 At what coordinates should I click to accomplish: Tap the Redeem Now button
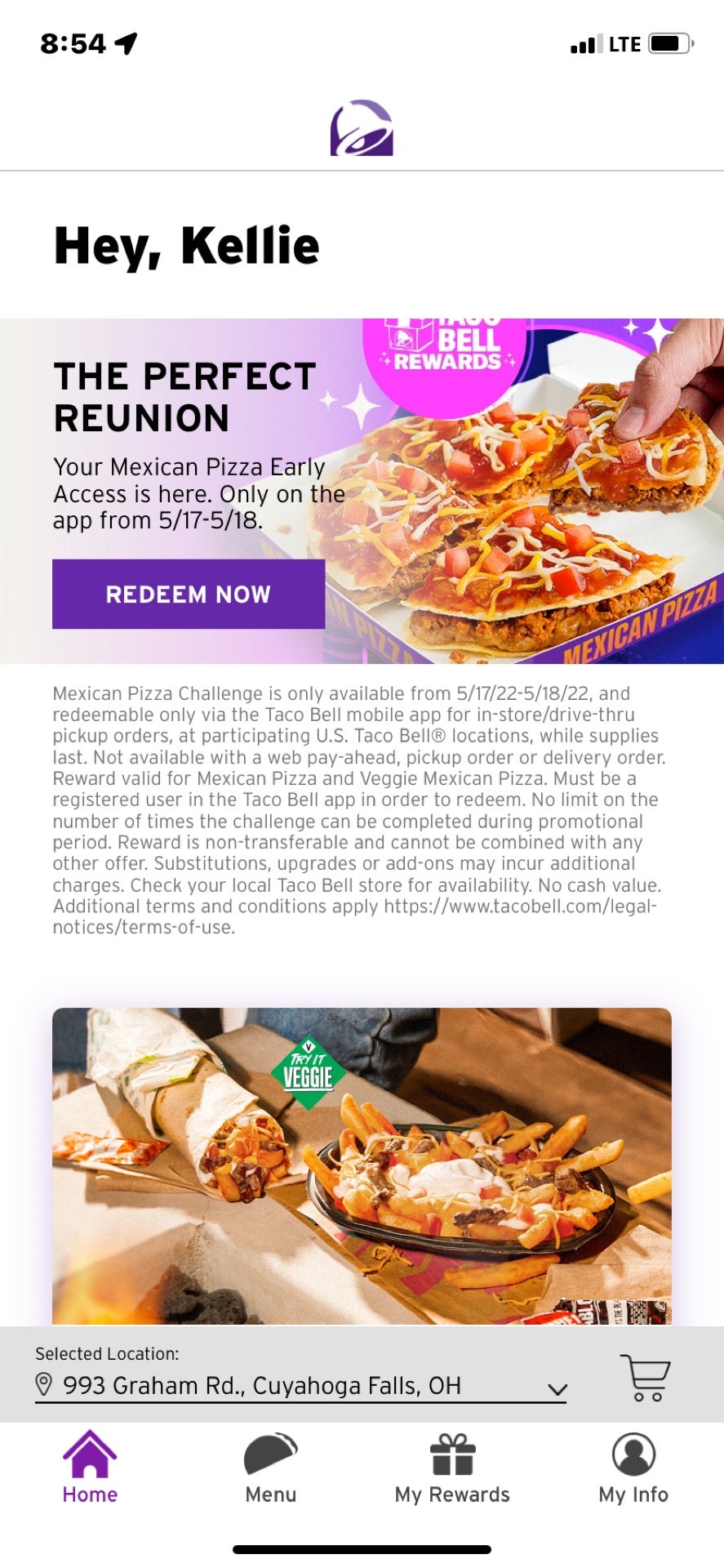(189, 594)
